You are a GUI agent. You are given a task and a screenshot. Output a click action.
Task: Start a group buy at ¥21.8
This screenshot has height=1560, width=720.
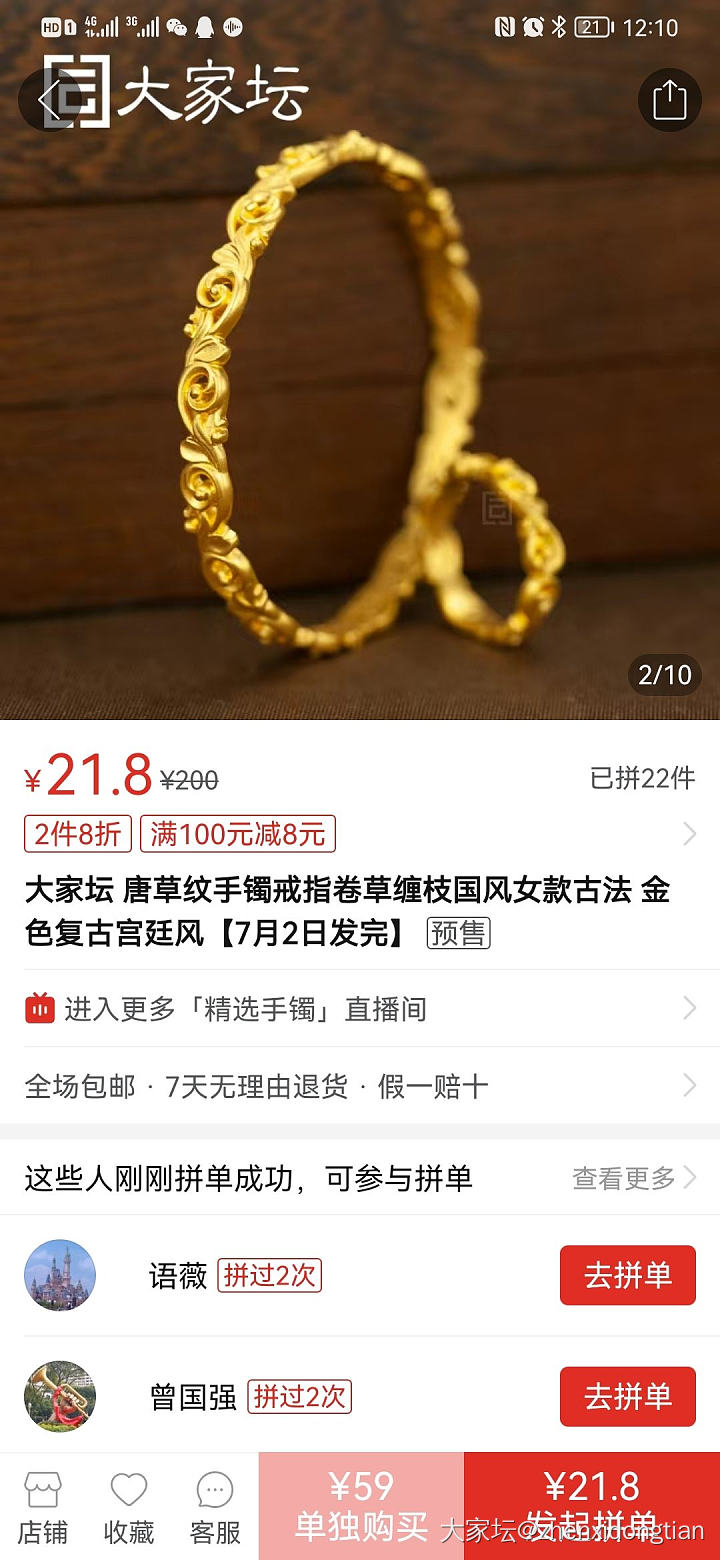coord(592,1506)
